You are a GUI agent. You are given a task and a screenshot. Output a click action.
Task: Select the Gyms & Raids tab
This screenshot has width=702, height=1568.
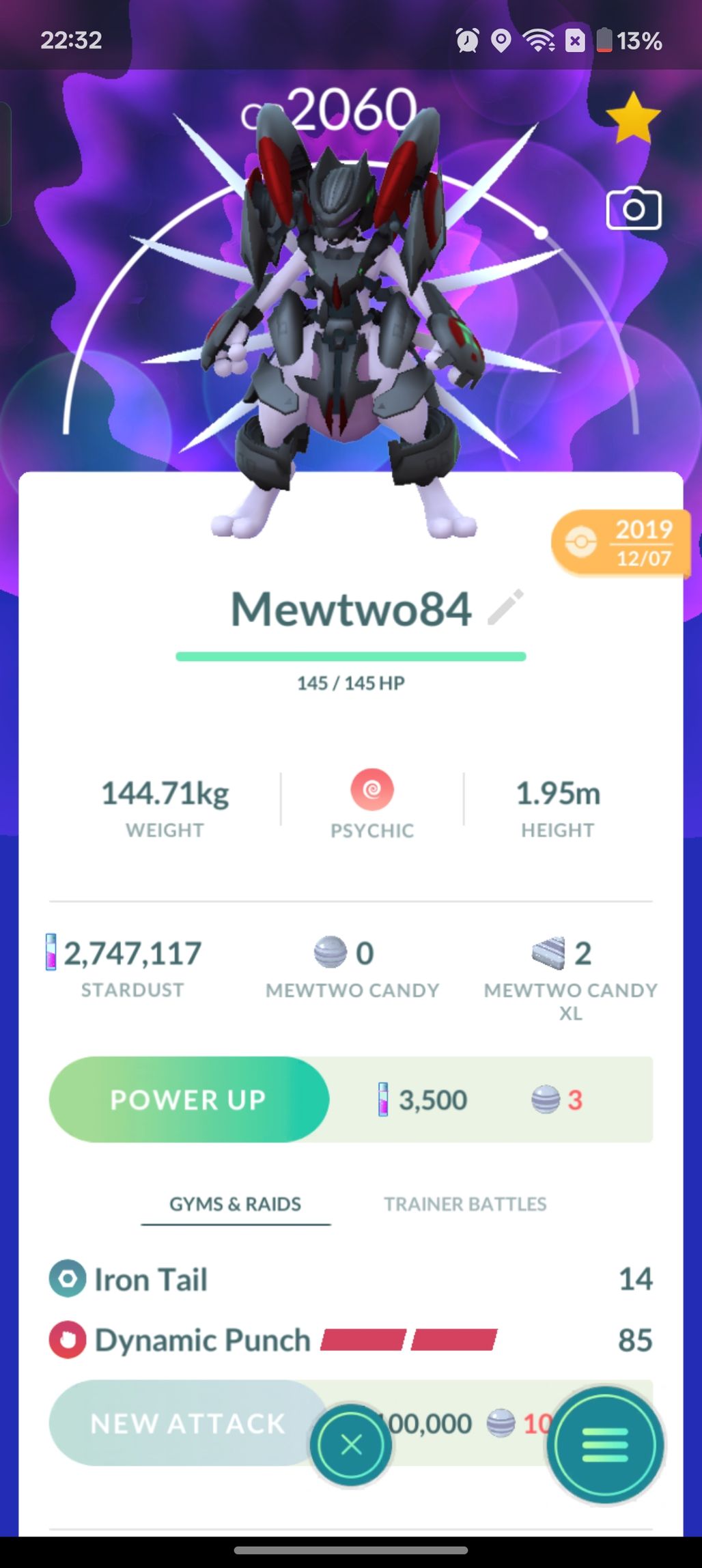tap(236, 1204)
